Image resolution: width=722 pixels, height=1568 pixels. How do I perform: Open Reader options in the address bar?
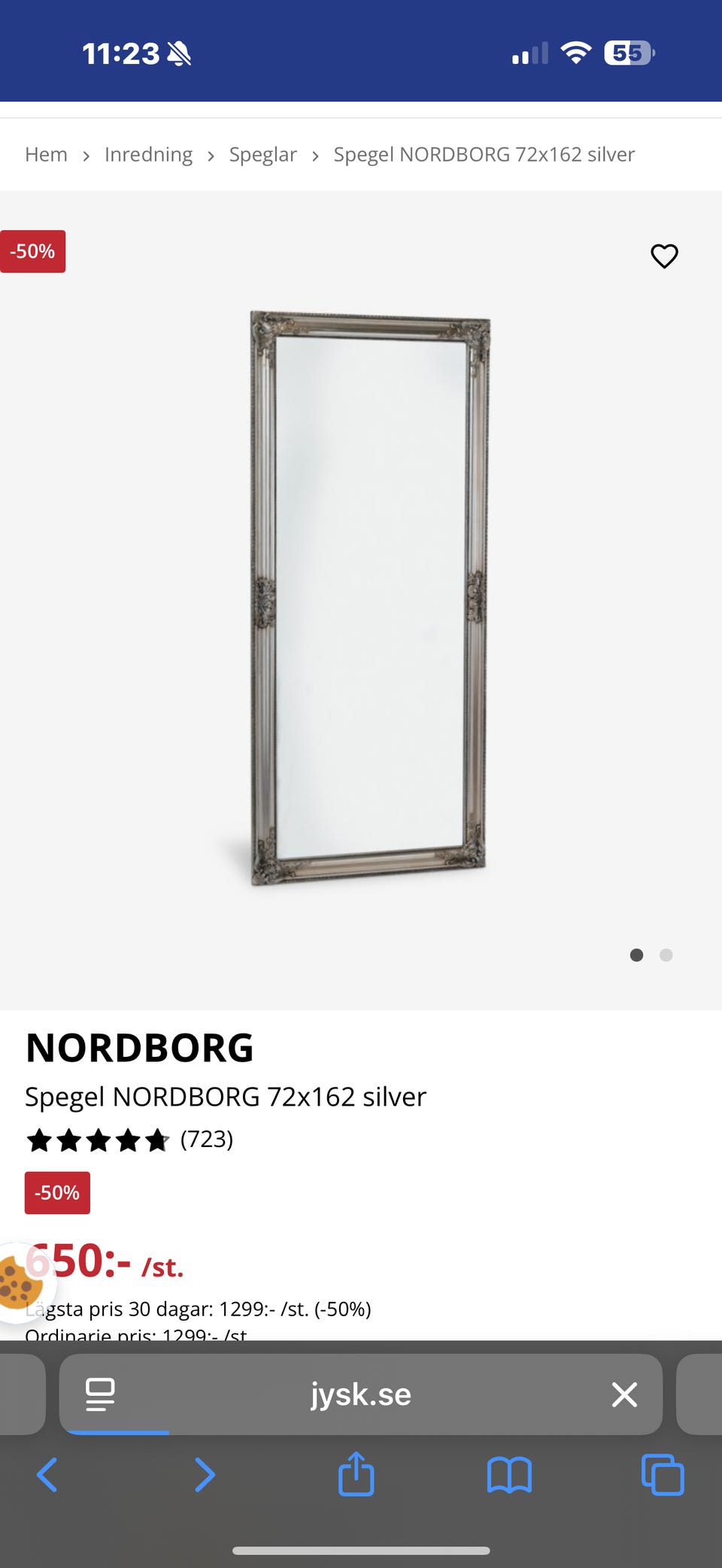(100, 1394)
